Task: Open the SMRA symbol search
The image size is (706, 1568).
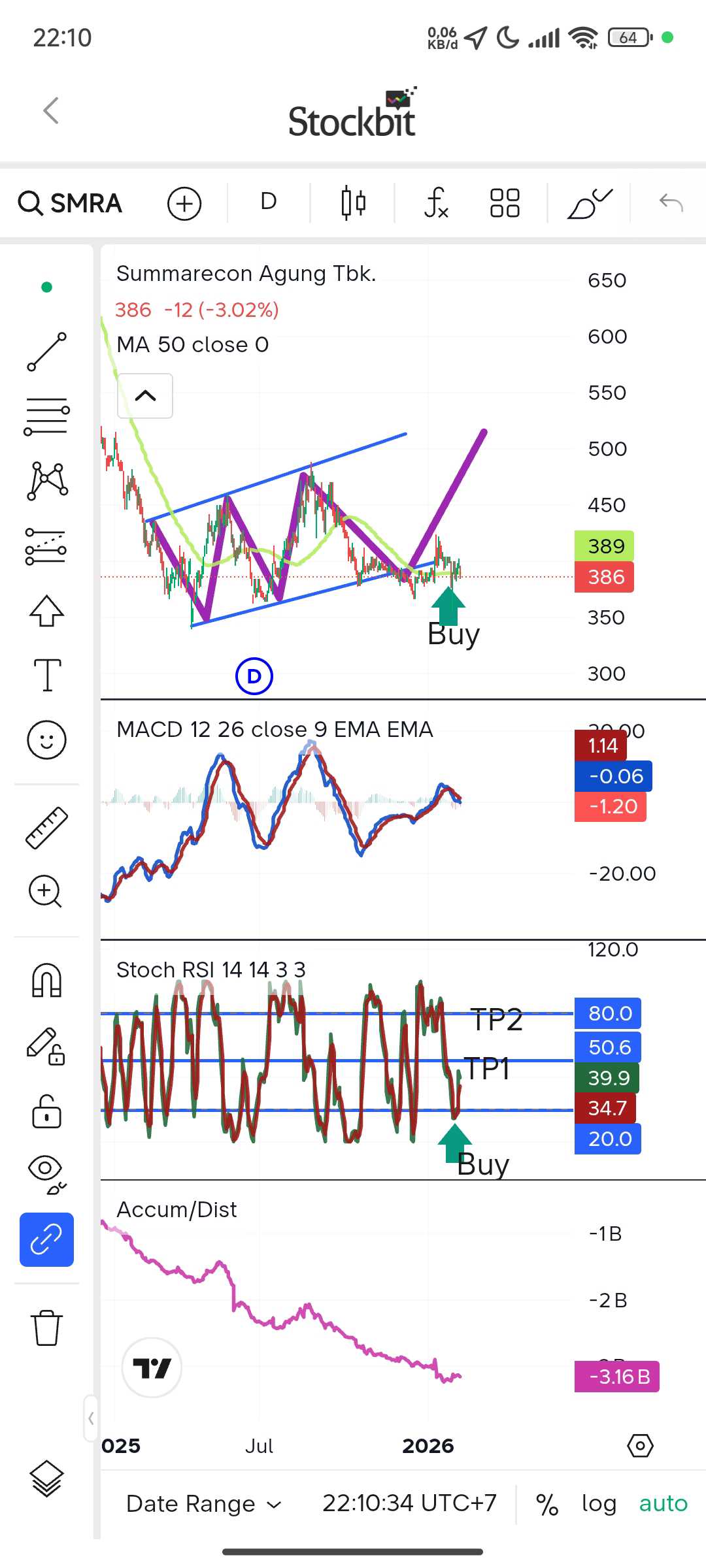Action: pyautogui.click(x=71, y=203)
